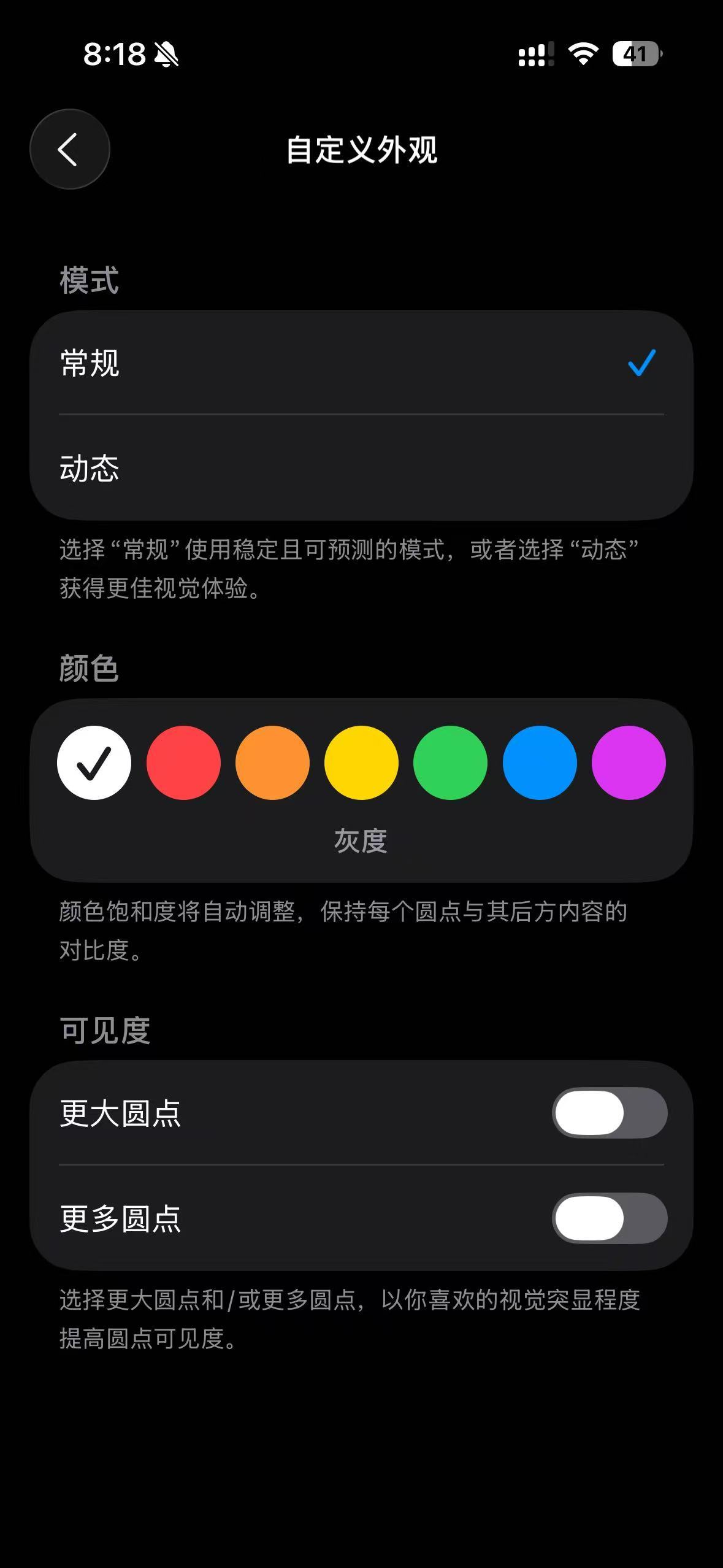Screen dimensions: 723x1568
Task: Pick the red color swatch
Action: click(183, 763)
